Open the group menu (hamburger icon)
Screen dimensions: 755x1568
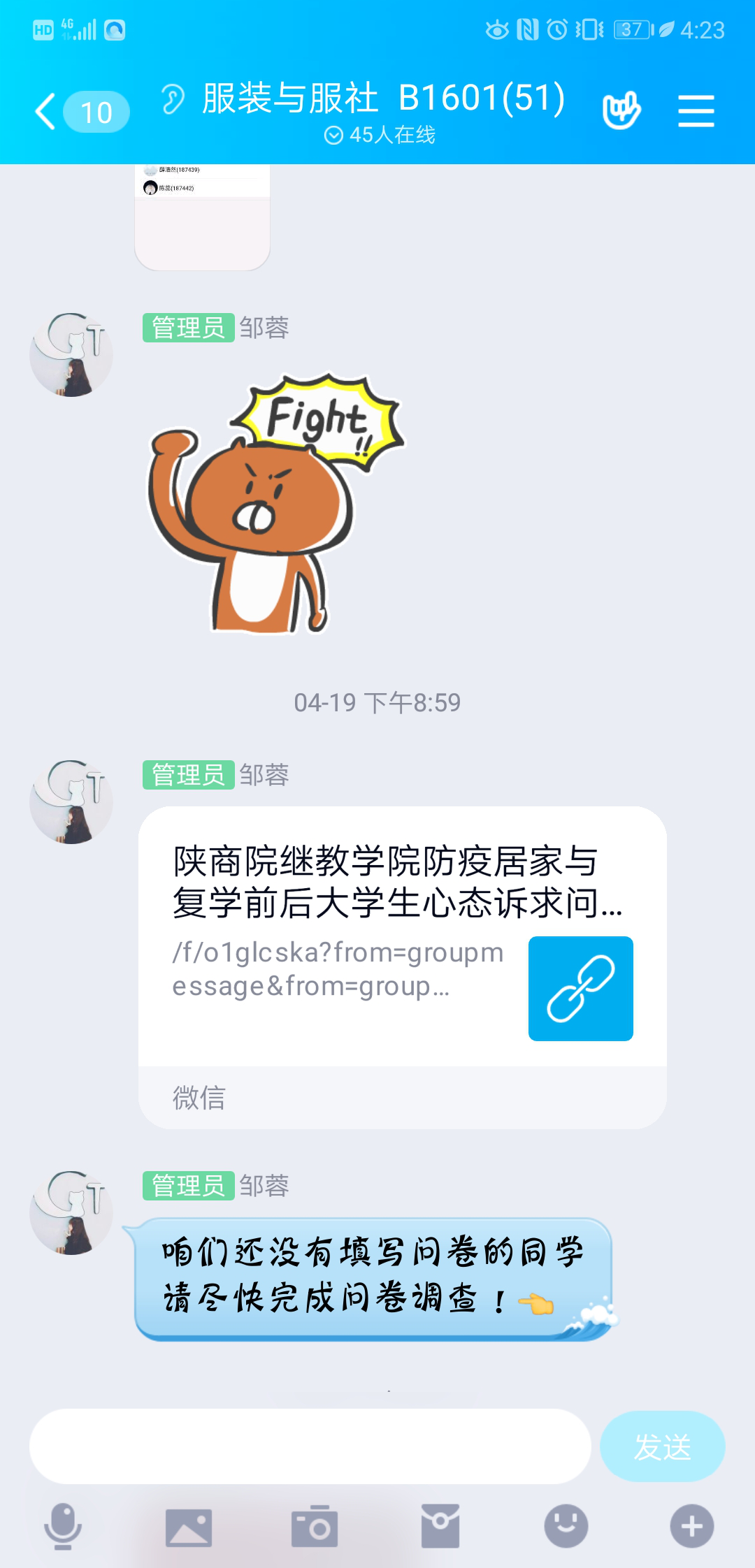(696, 111)
